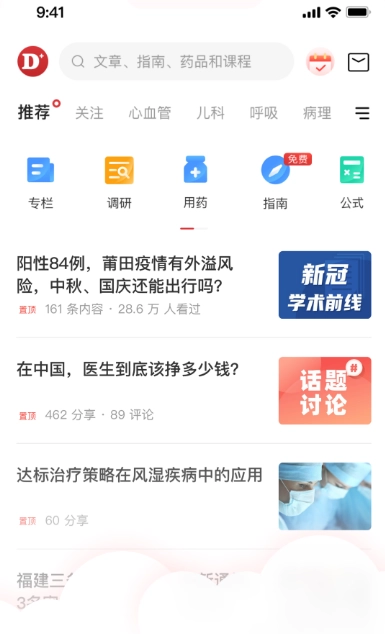Open the 公式 calculator shortcut

[352, 183]
